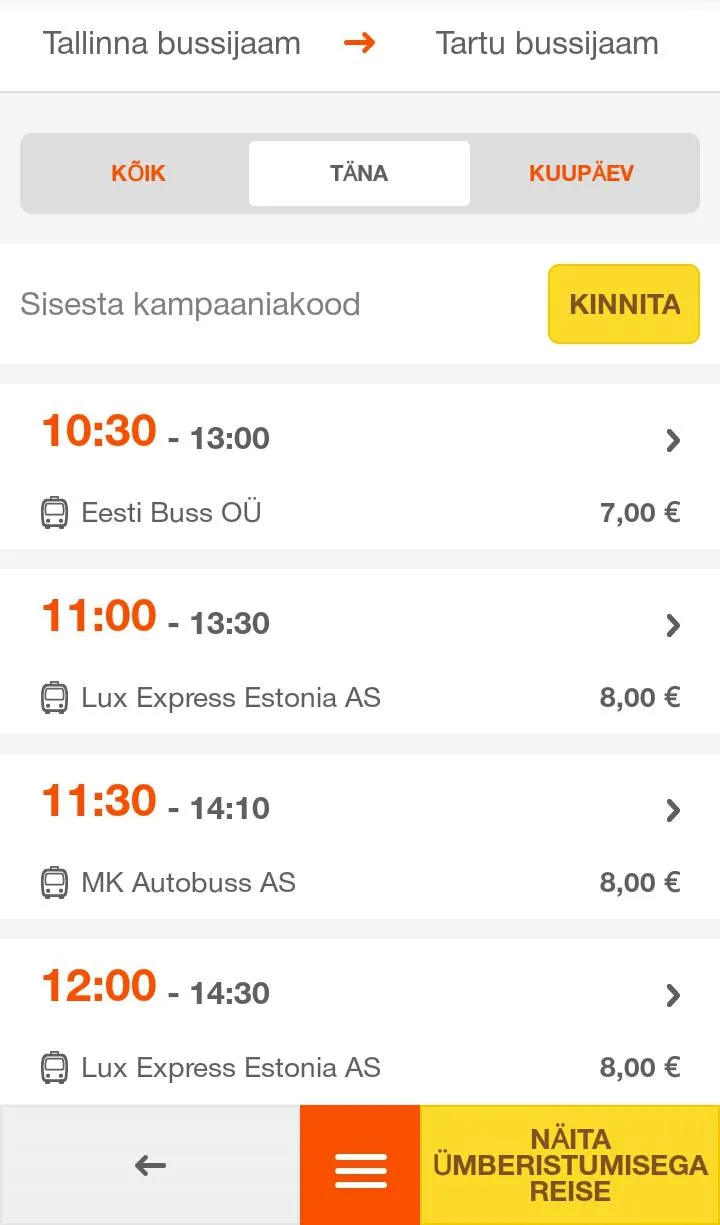View the 12:00 Lux Express departure
The height and width of the screenshot is (1225, 720).
pos(360,1022)
